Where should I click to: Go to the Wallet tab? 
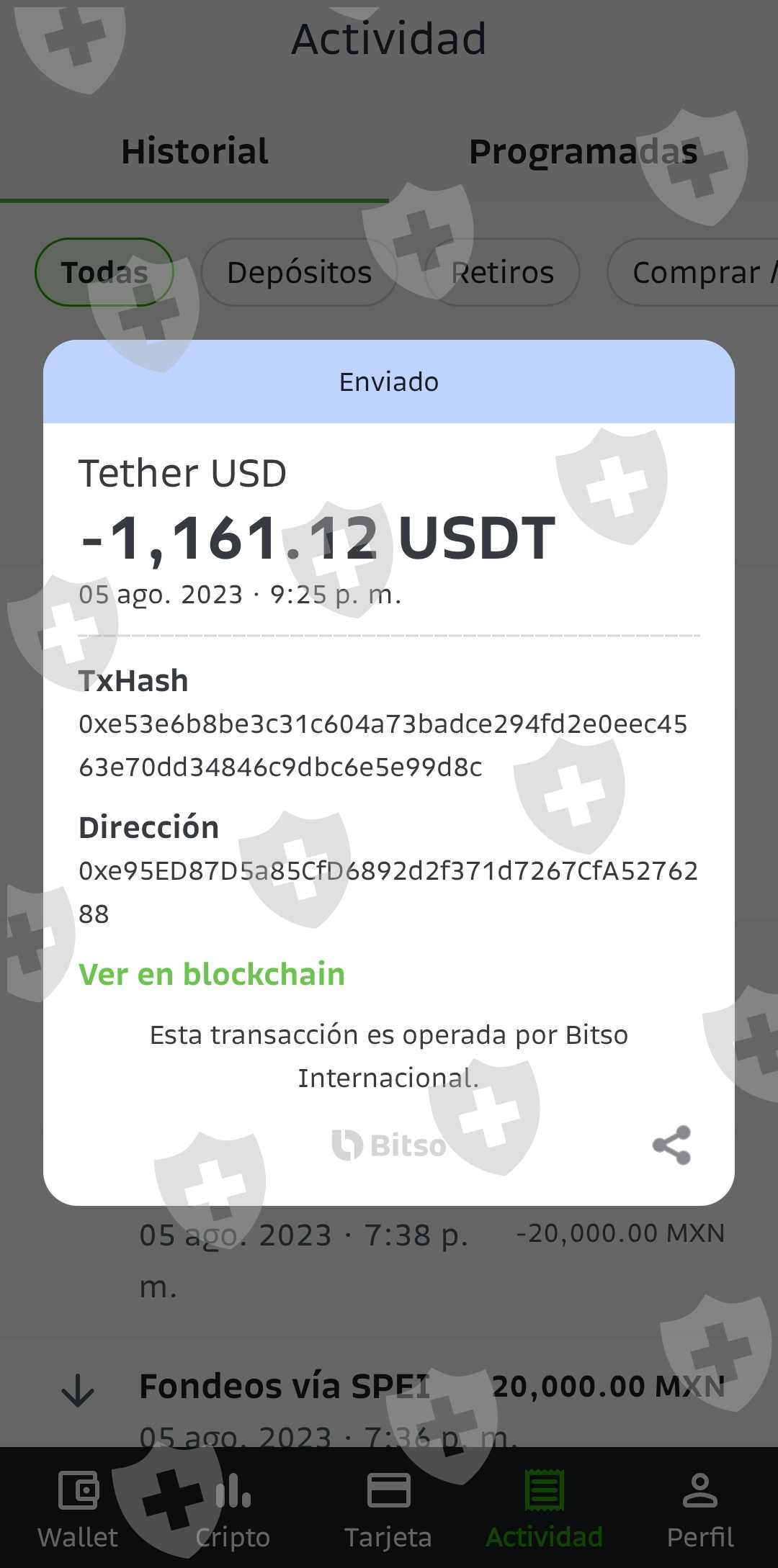[78, 1508]
